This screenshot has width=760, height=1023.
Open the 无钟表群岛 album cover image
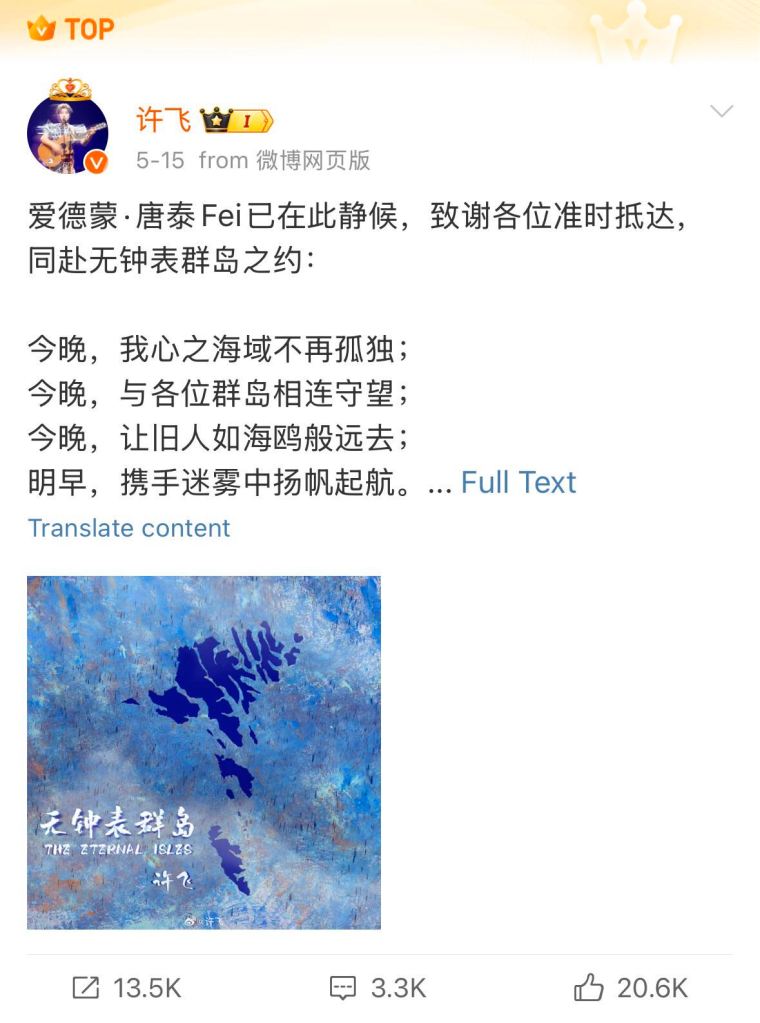[204, 752]
